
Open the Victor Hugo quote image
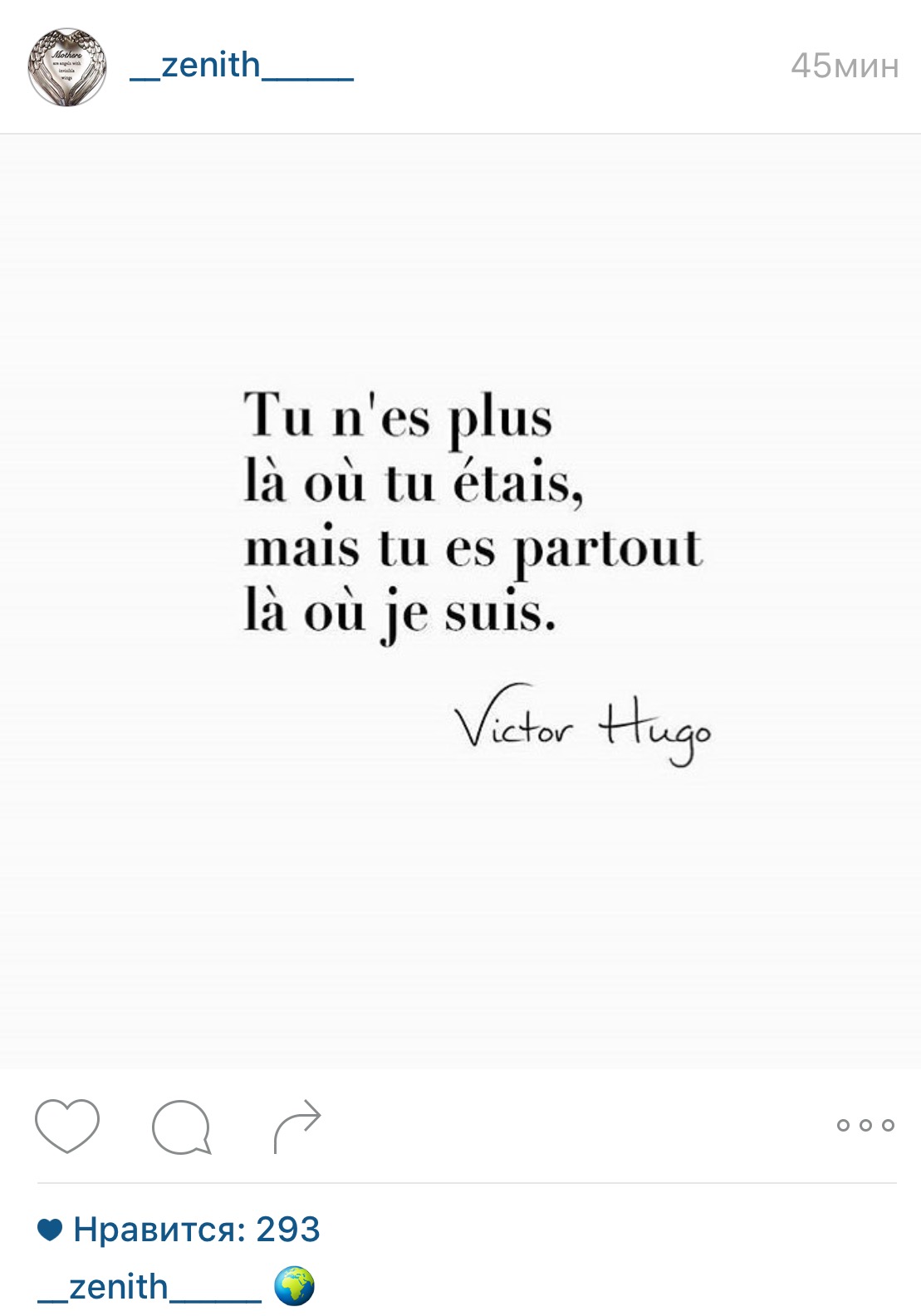coord(460,602)
